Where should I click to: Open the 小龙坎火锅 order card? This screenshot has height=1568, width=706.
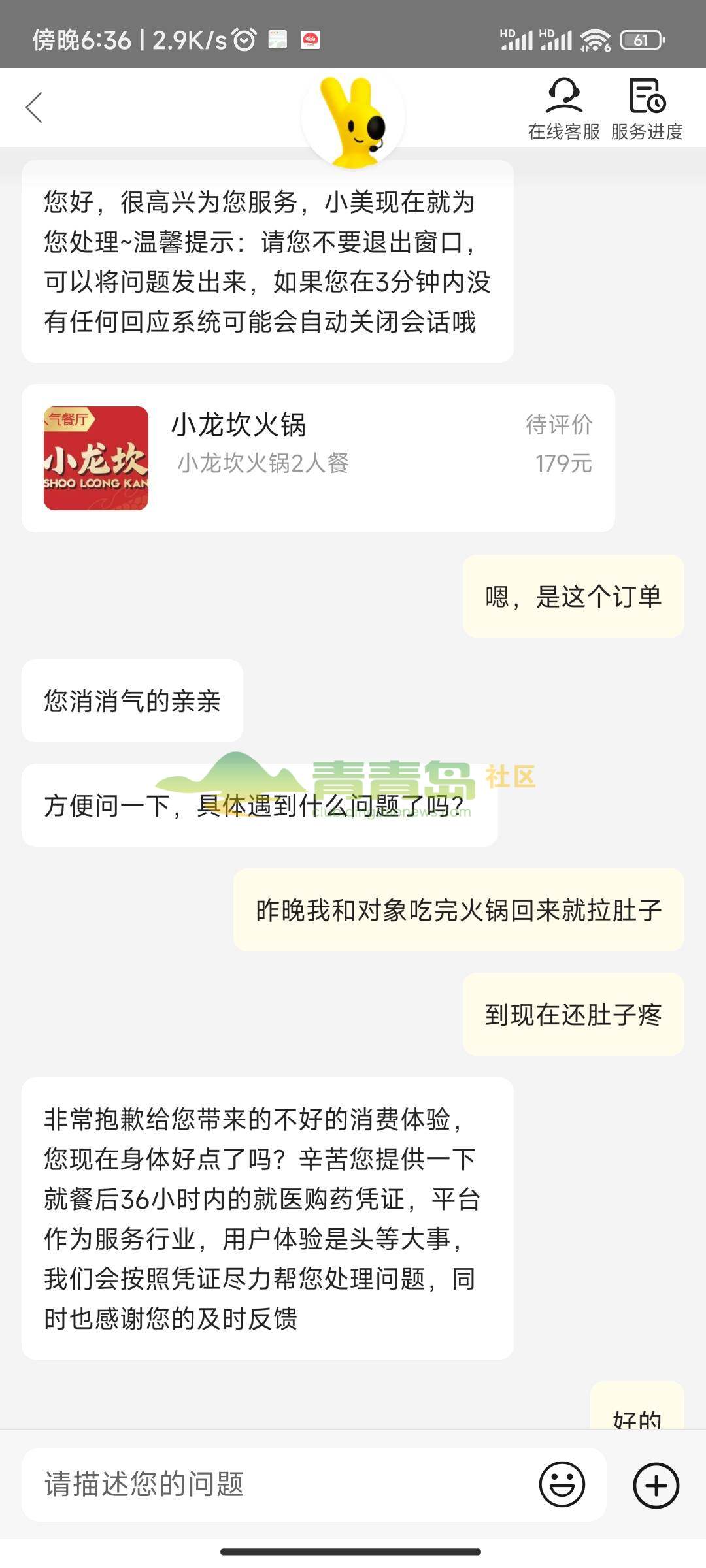click(318, 458)
